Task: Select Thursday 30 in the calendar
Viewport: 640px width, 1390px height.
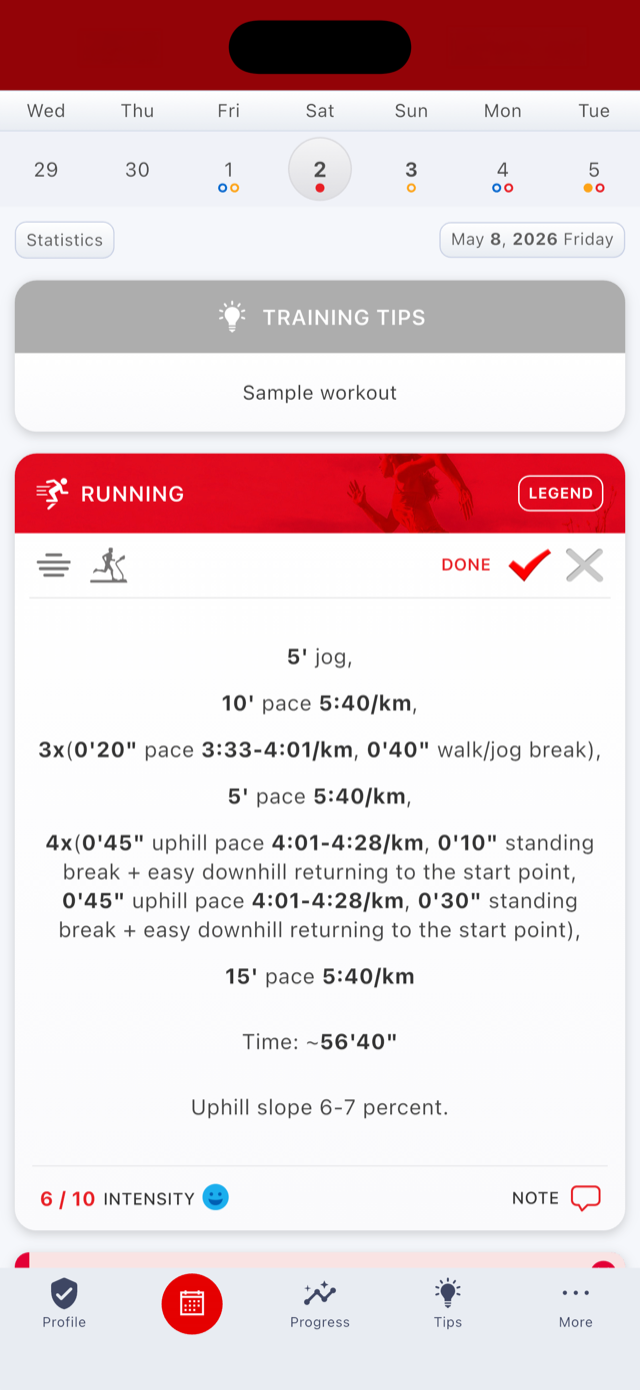Action: tap(137, 170)
